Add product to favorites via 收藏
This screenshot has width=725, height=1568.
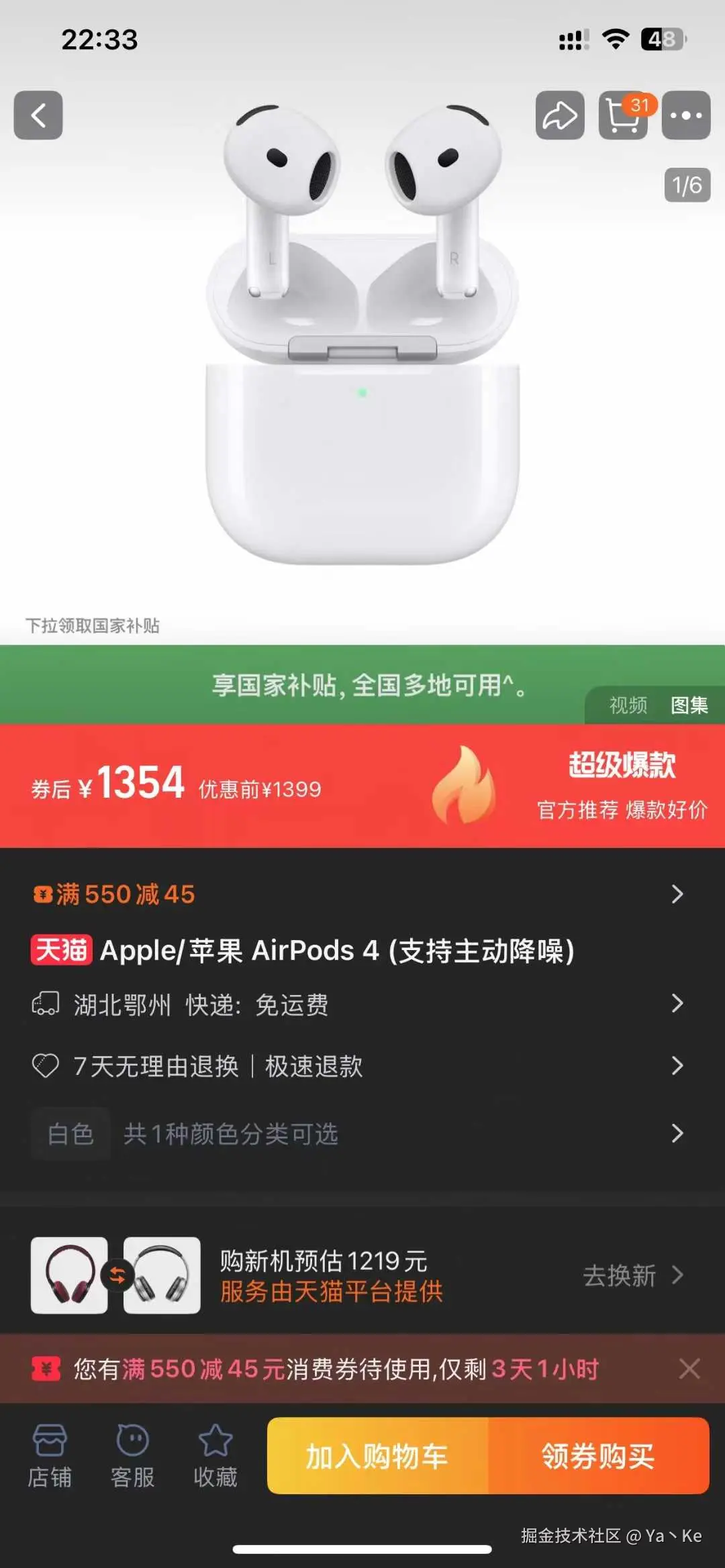pos(215,1456)
